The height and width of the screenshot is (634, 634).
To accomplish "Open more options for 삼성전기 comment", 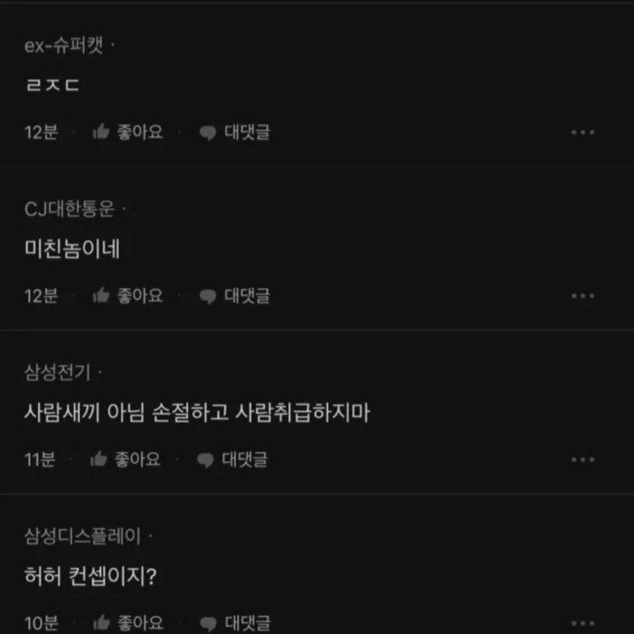I will 583,460.
